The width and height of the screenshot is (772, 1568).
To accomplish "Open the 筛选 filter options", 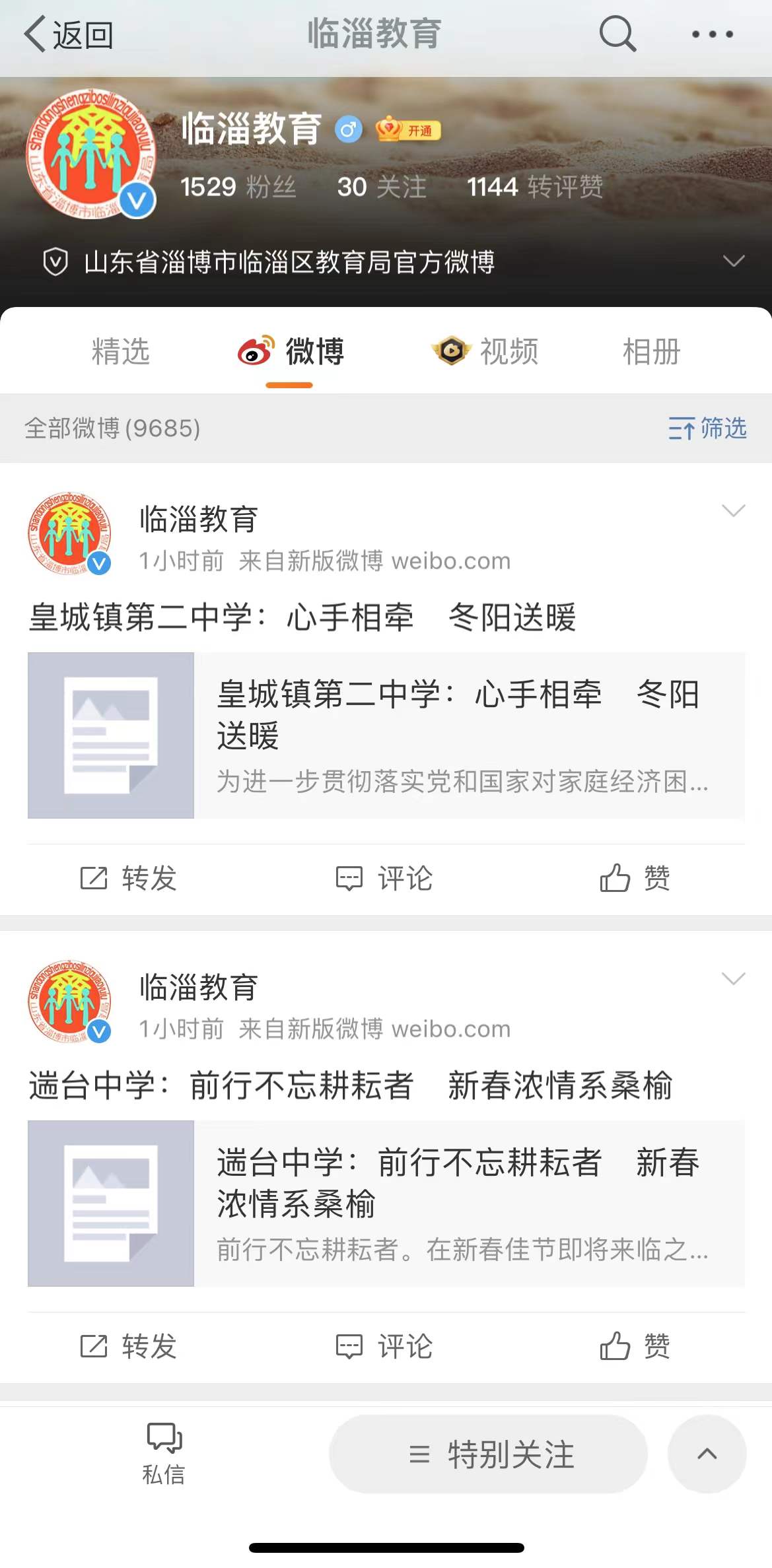I will point(707,428).
